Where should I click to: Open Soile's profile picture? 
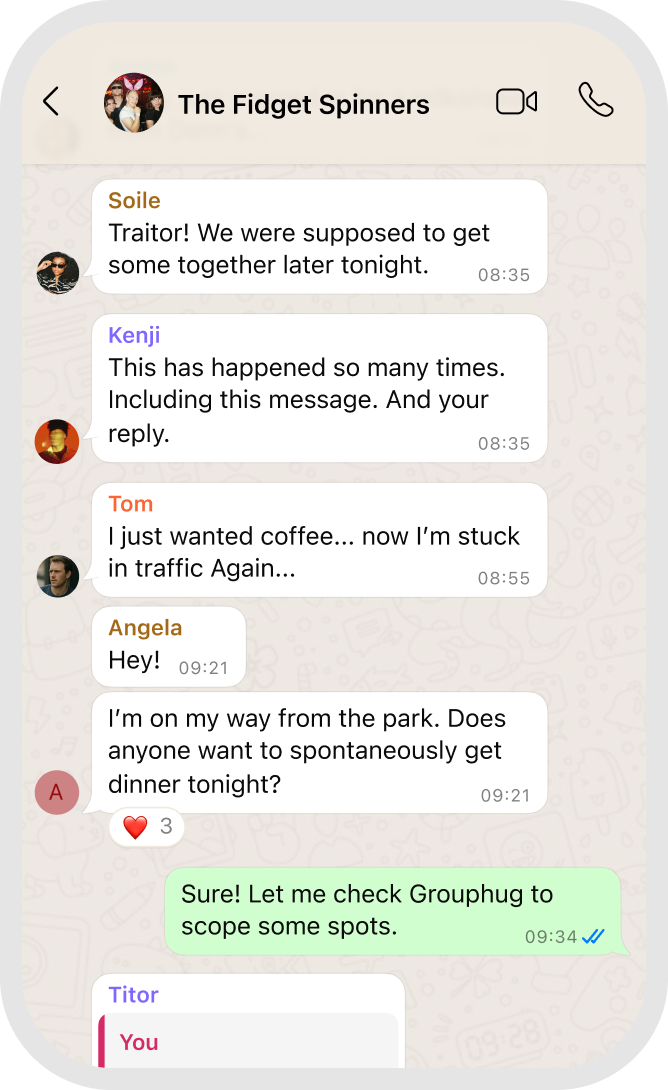click(x=58, y=272)
